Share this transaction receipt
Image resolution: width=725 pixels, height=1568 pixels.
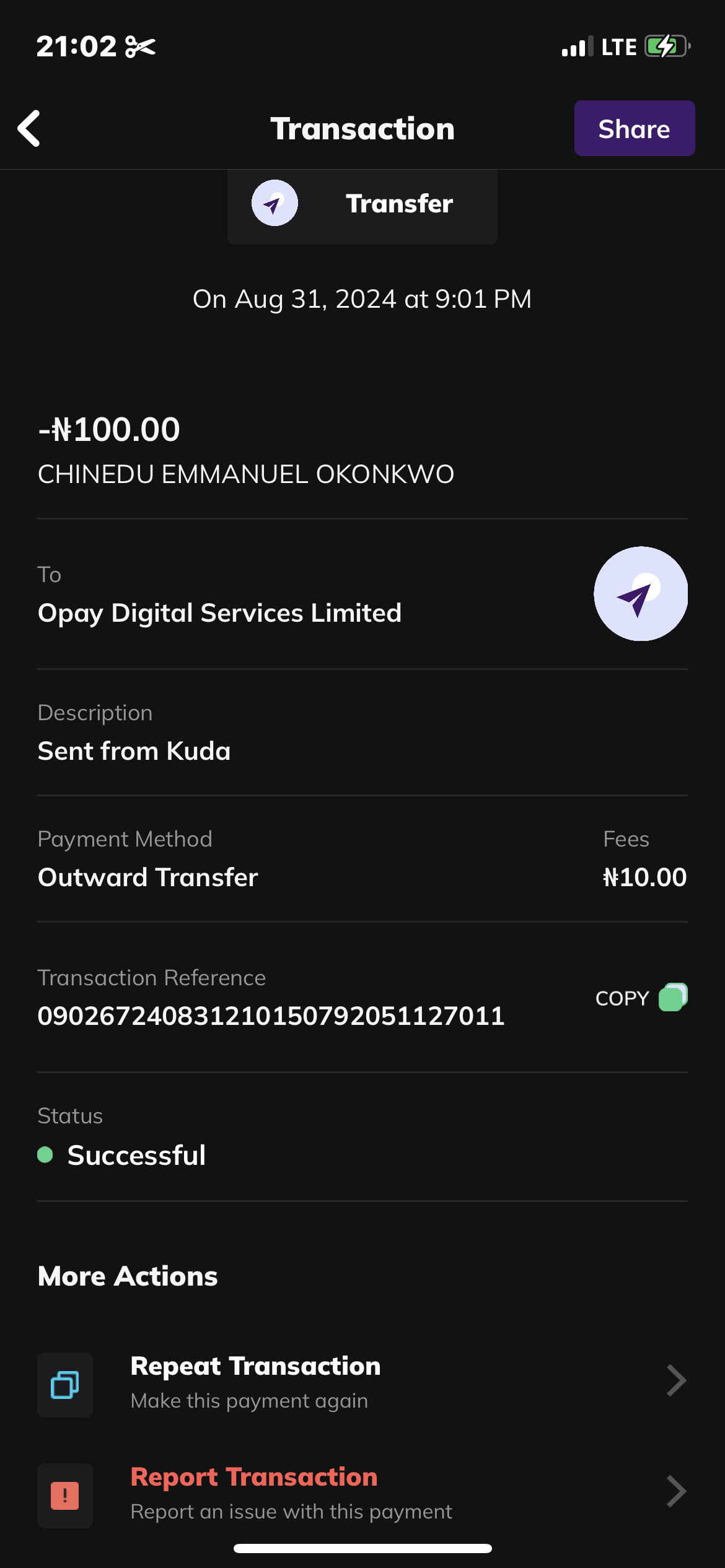[634, 129]
